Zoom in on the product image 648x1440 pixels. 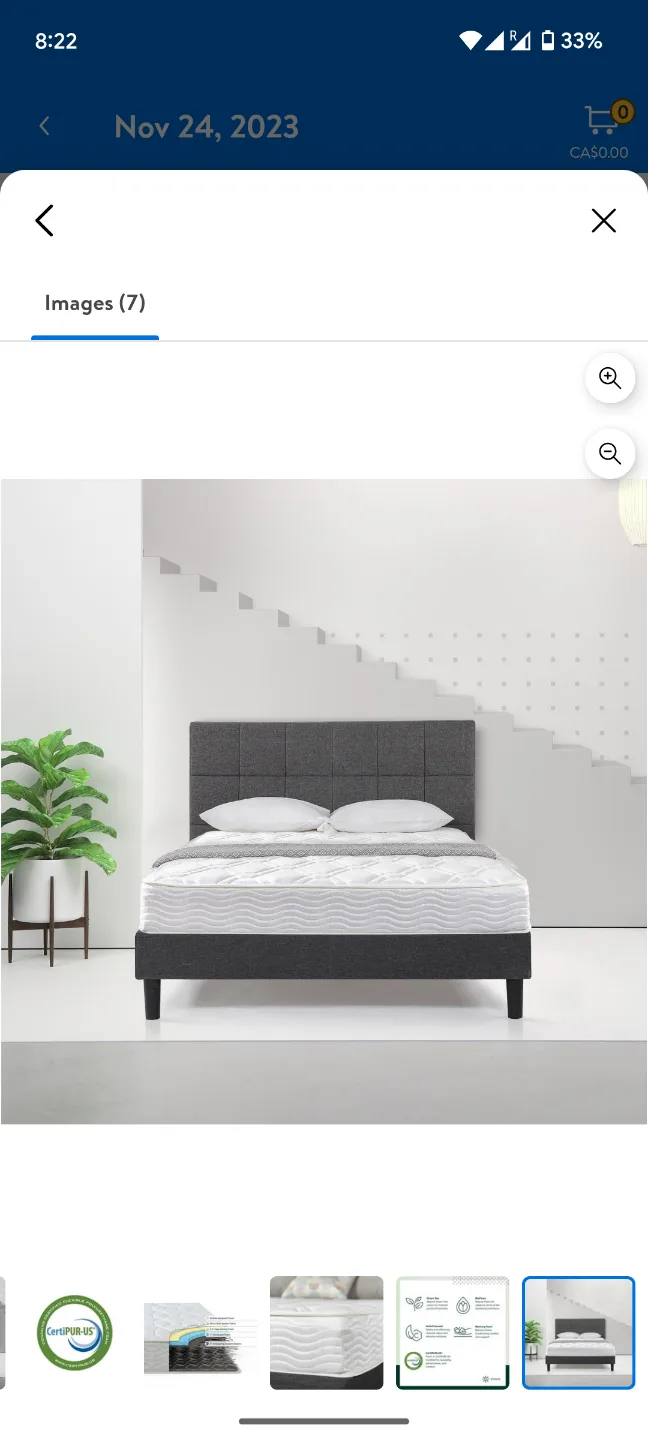tap(610, 378)
